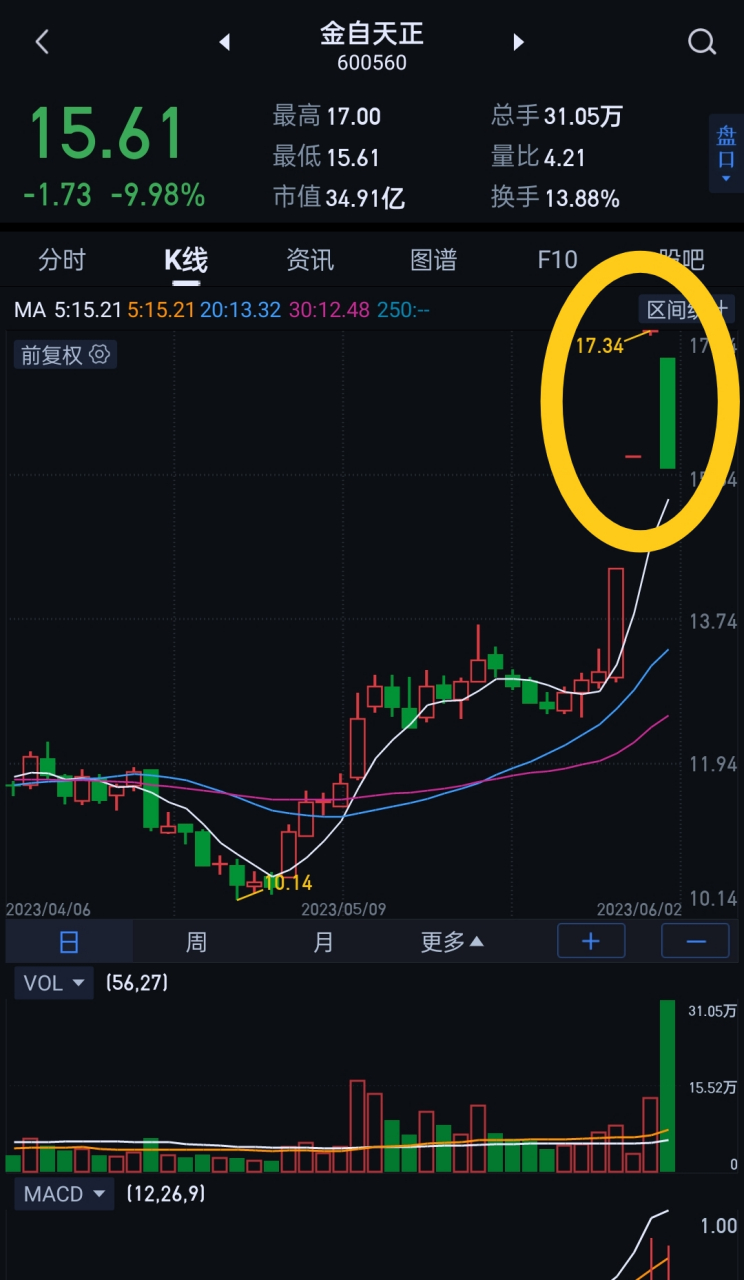Select the K线 tab

pos(186,260)
